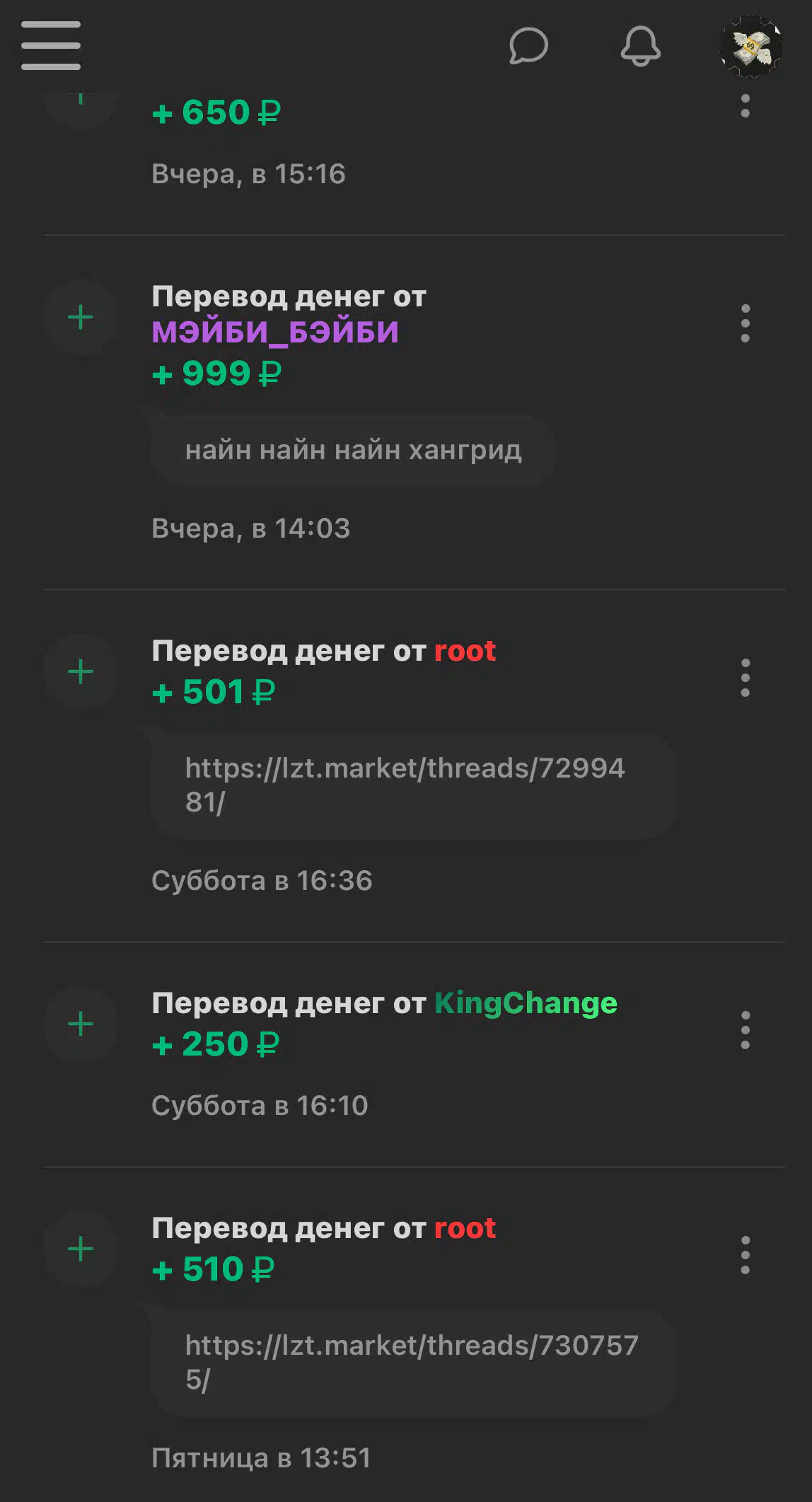Open options for the +999 ₽ transfer
The image size is (812, 1502).
pos(745,323)
